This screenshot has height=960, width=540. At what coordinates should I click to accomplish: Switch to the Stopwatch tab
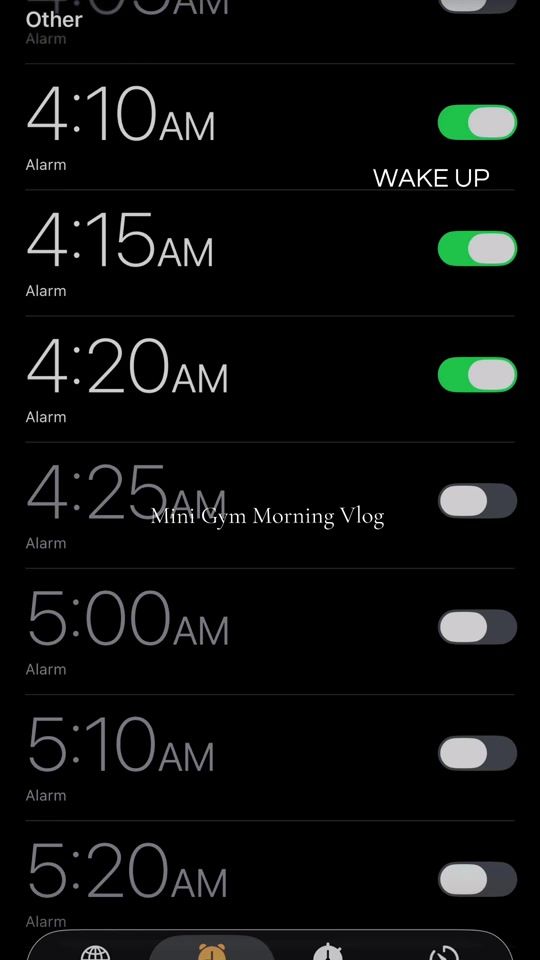[x=328, y=951]
